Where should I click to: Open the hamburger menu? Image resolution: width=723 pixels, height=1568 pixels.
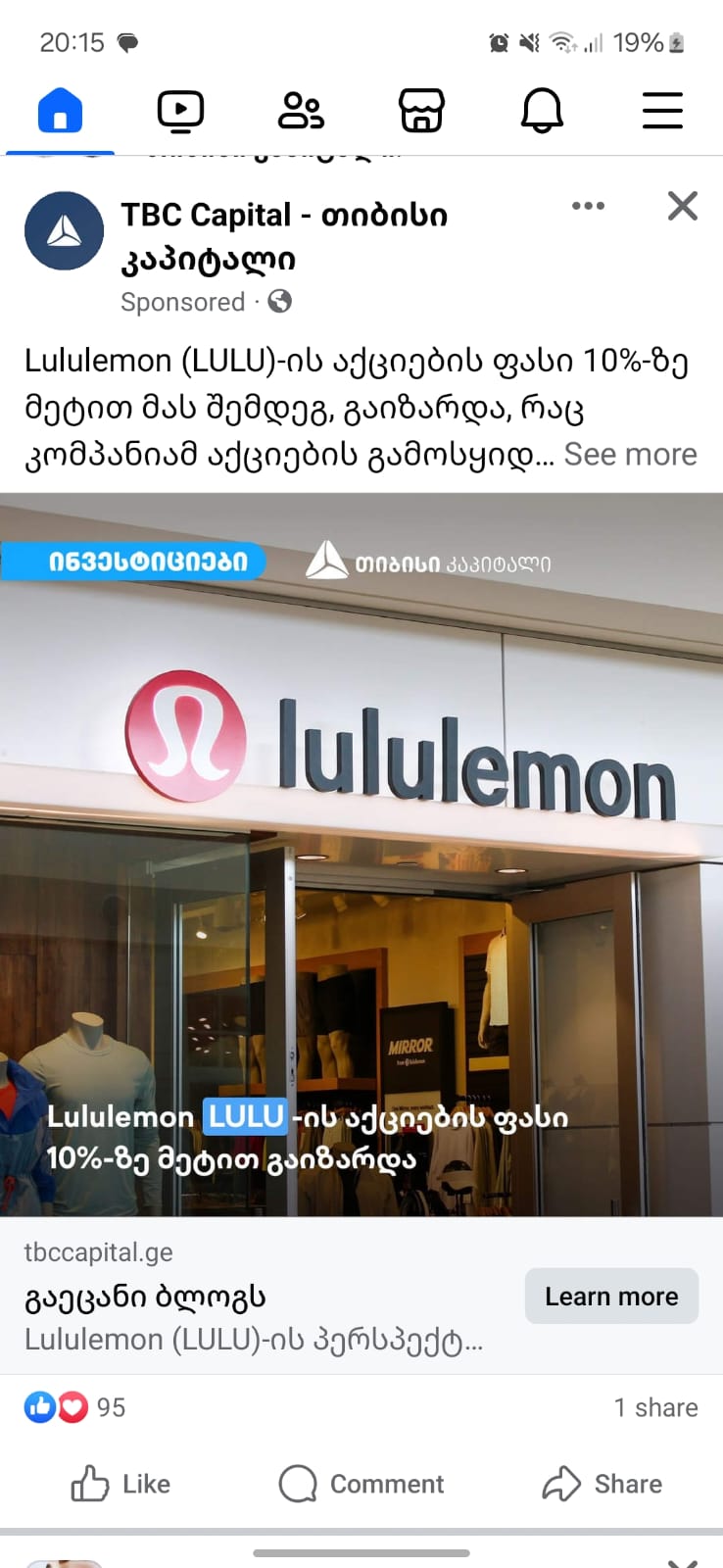pos(662,110)
